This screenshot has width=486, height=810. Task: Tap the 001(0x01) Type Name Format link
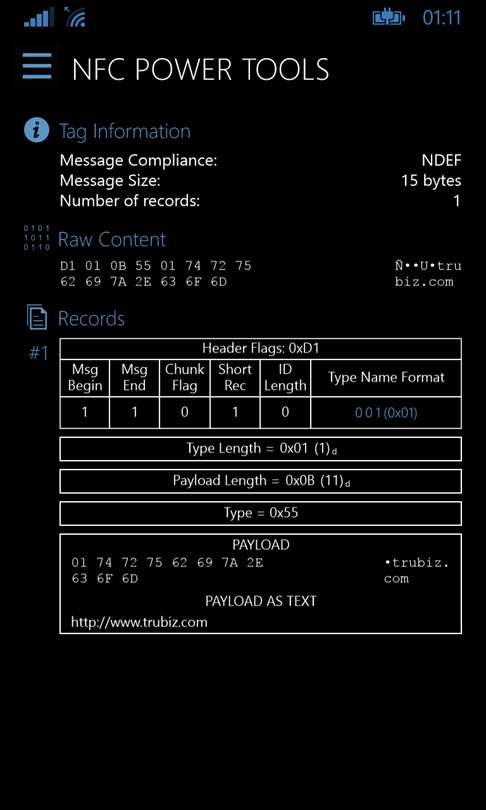coord(386,412)
